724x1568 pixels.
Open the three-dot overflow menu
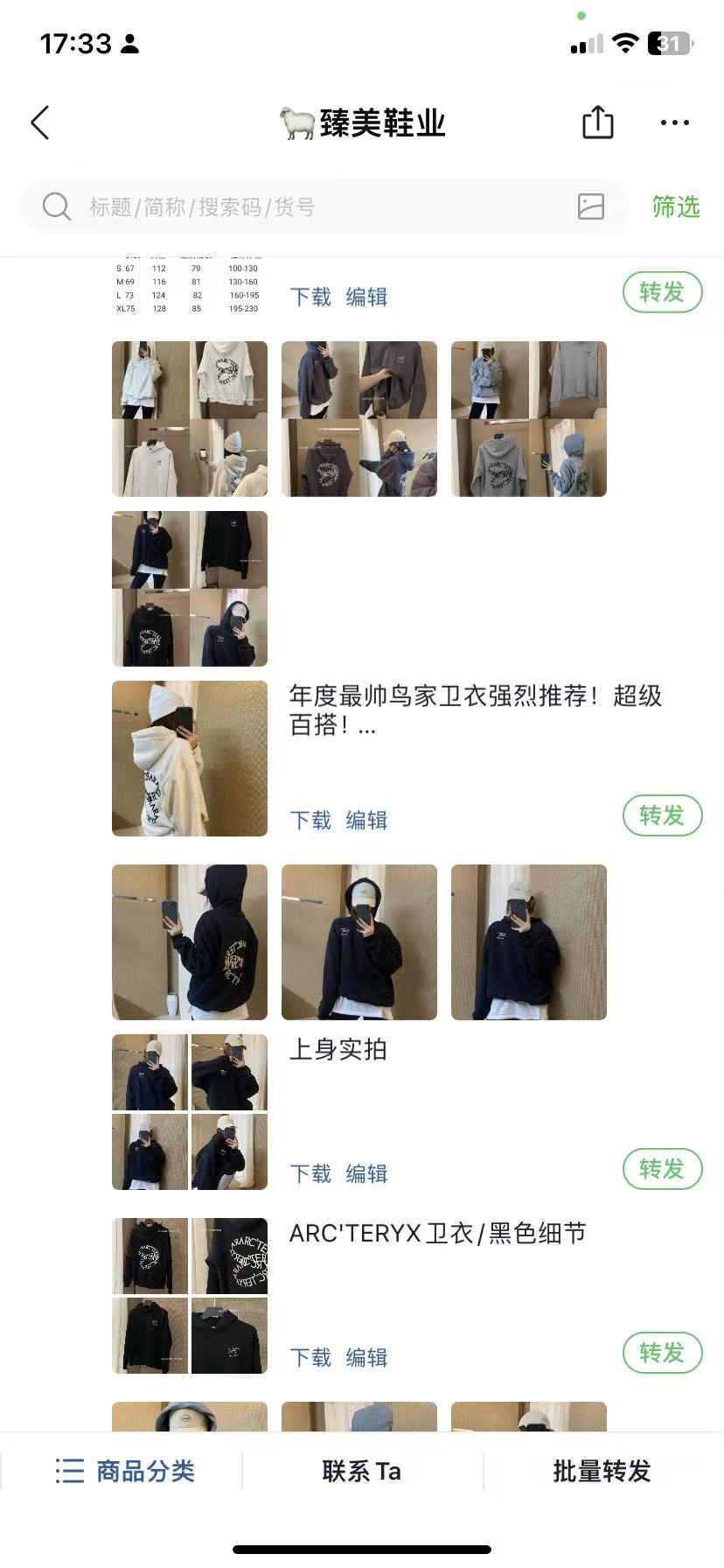click(674, 122)
